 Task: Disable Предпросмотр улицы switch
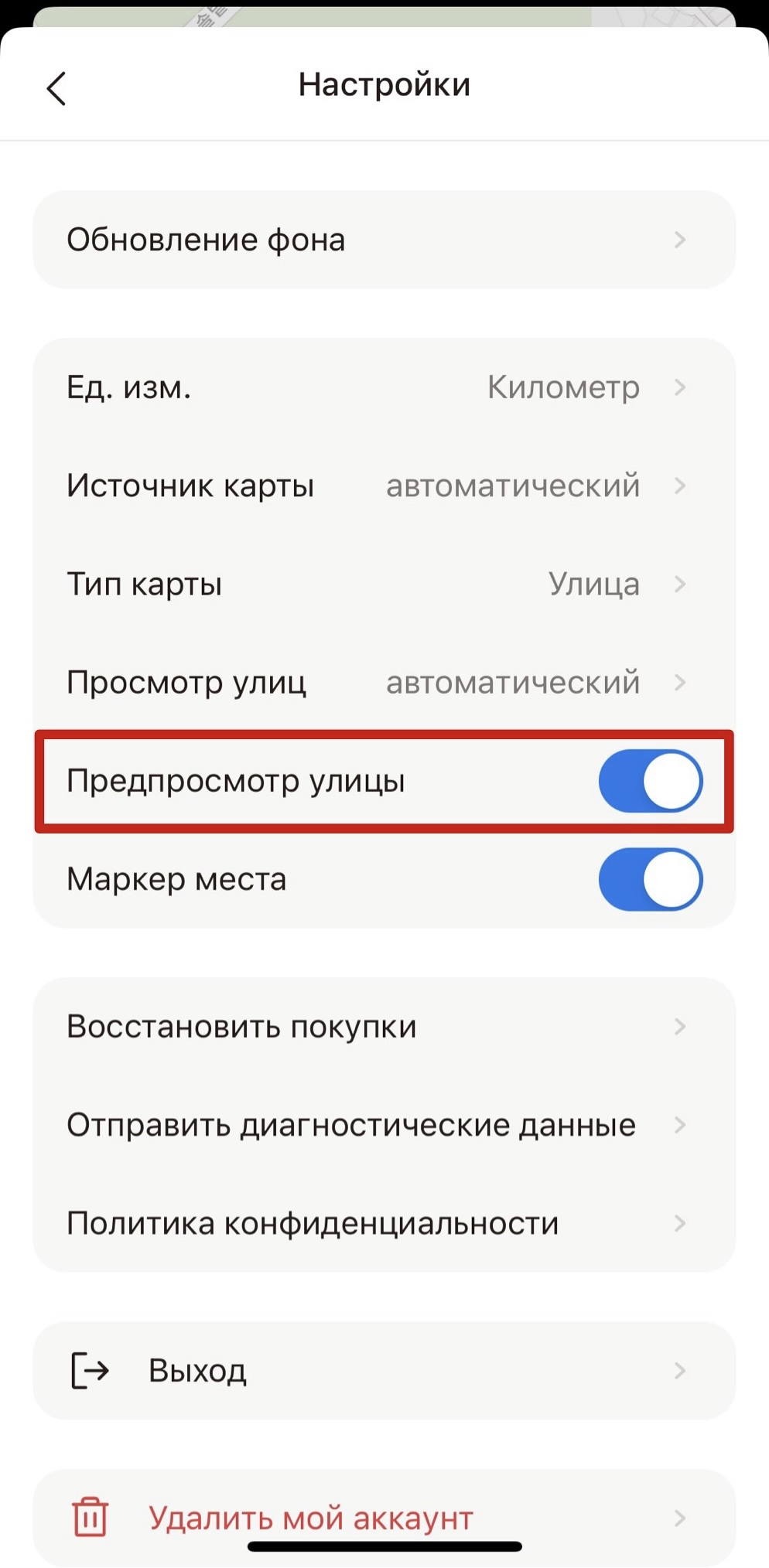click(x=650, y=781)
